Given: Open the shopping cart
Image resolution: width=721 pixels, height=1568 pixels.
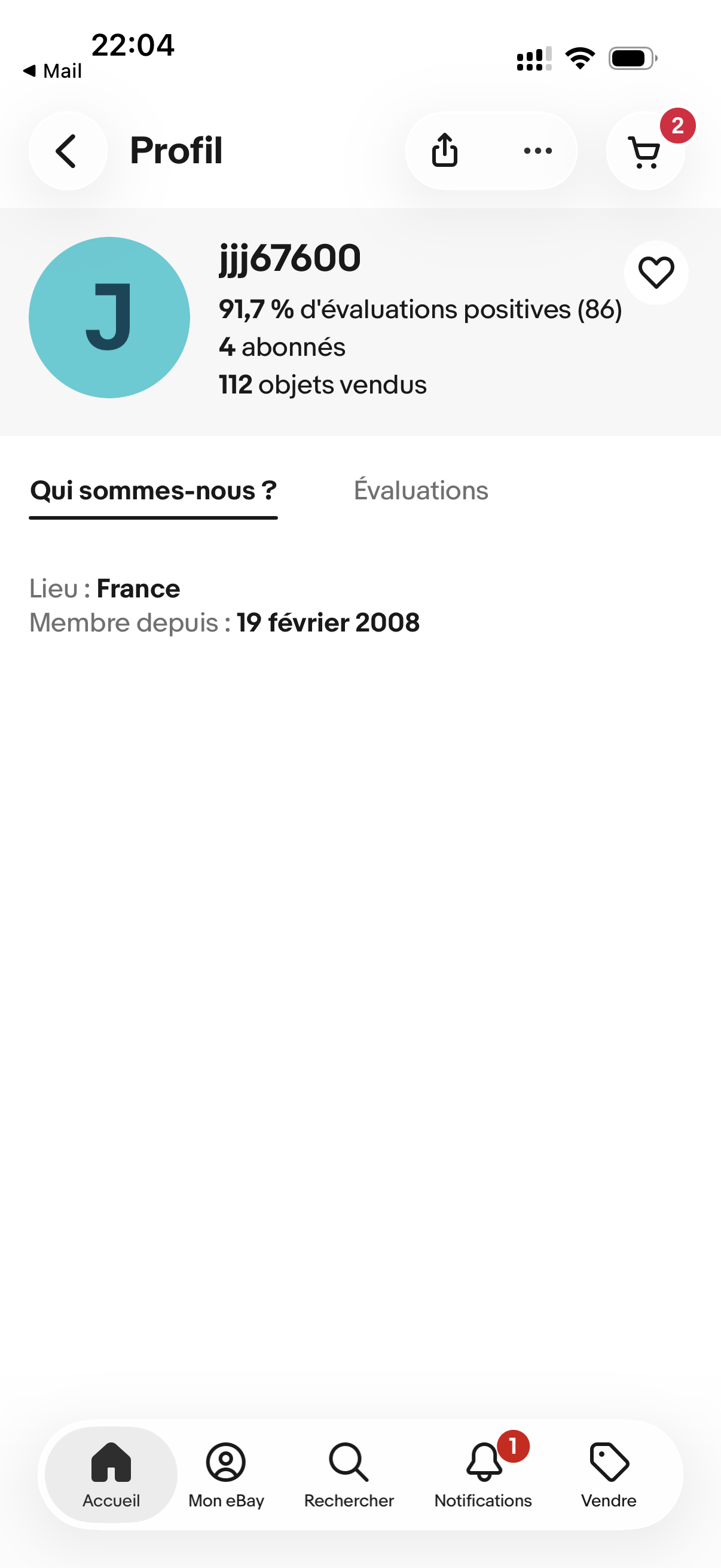Looking at the screenshot, I should click(x=645, y=151).
